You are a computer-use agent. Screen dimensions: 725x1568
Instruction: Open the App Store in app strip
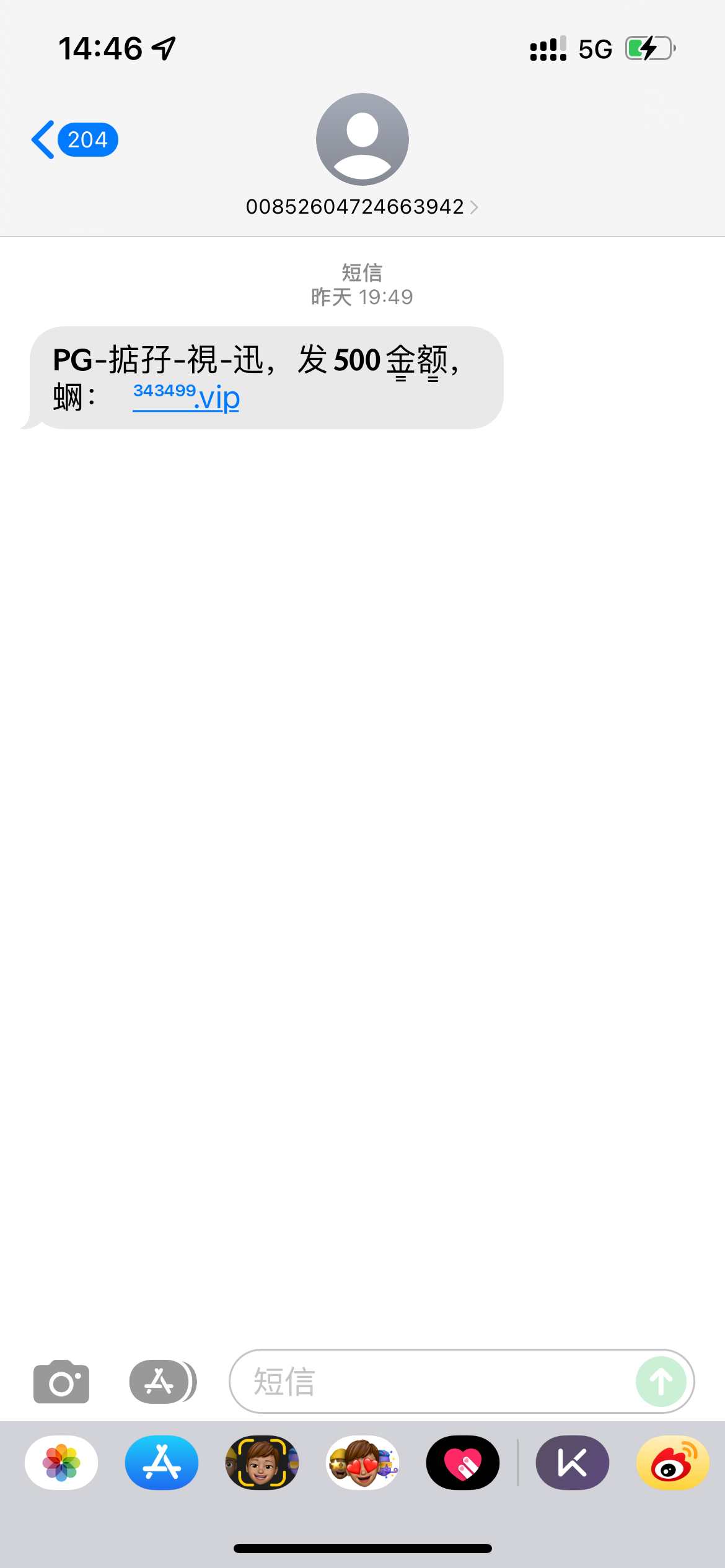162,1463
